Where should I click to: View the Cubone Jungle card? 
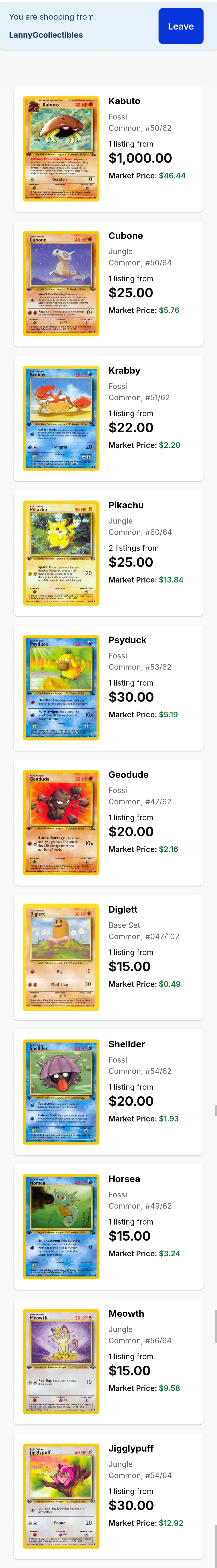click(x=108, y=284)
